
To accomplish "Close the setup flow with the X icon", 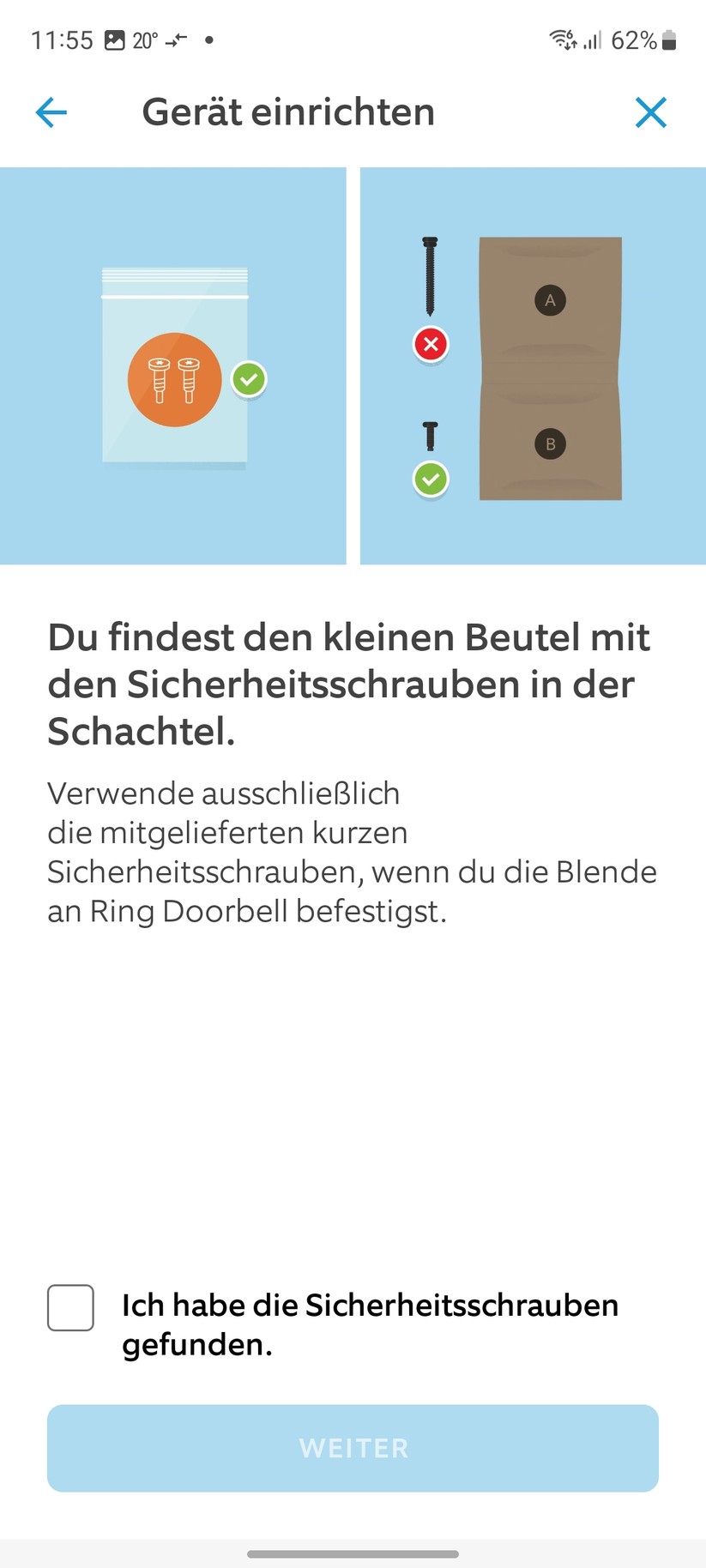I will [x=651, y=112].
